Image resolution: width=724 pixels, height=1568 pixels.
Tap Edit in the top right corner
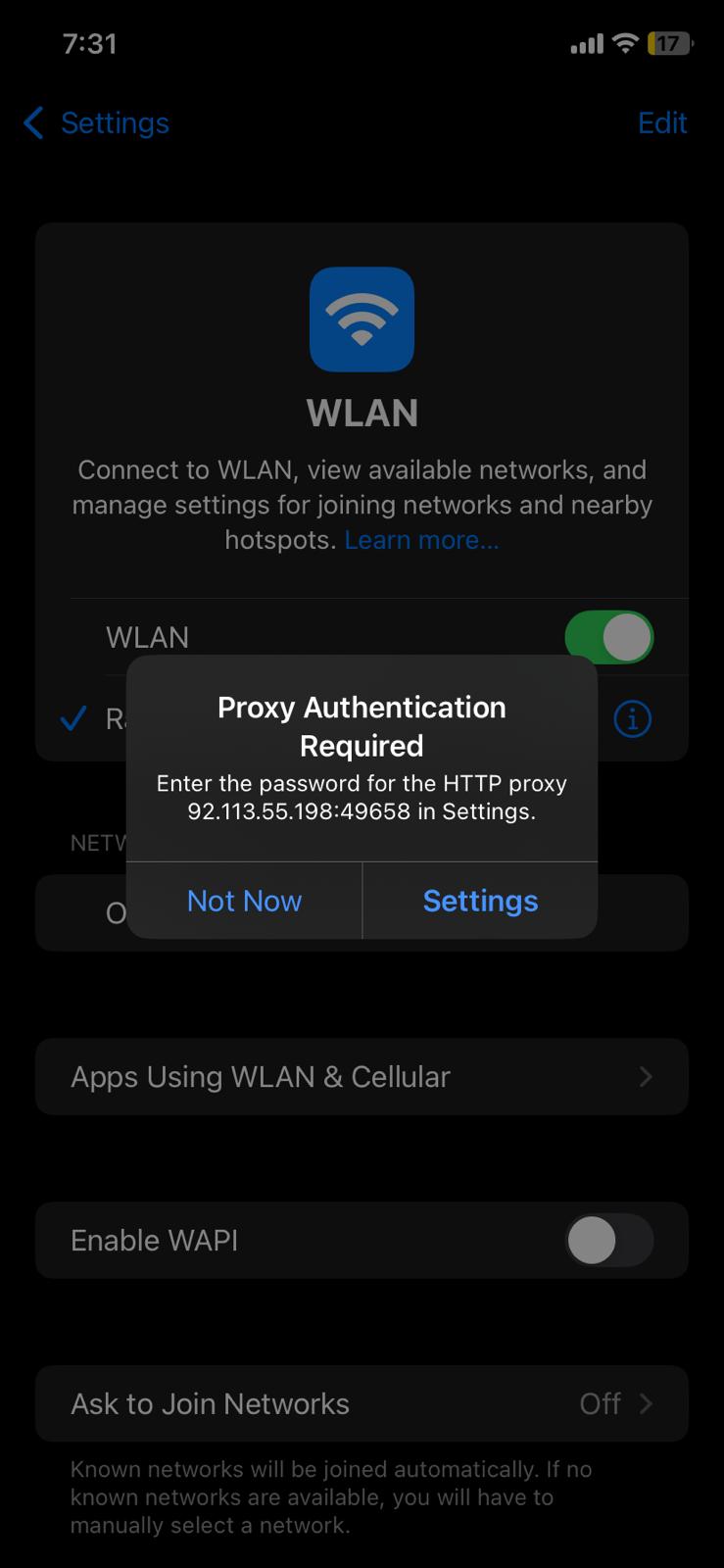662,122
